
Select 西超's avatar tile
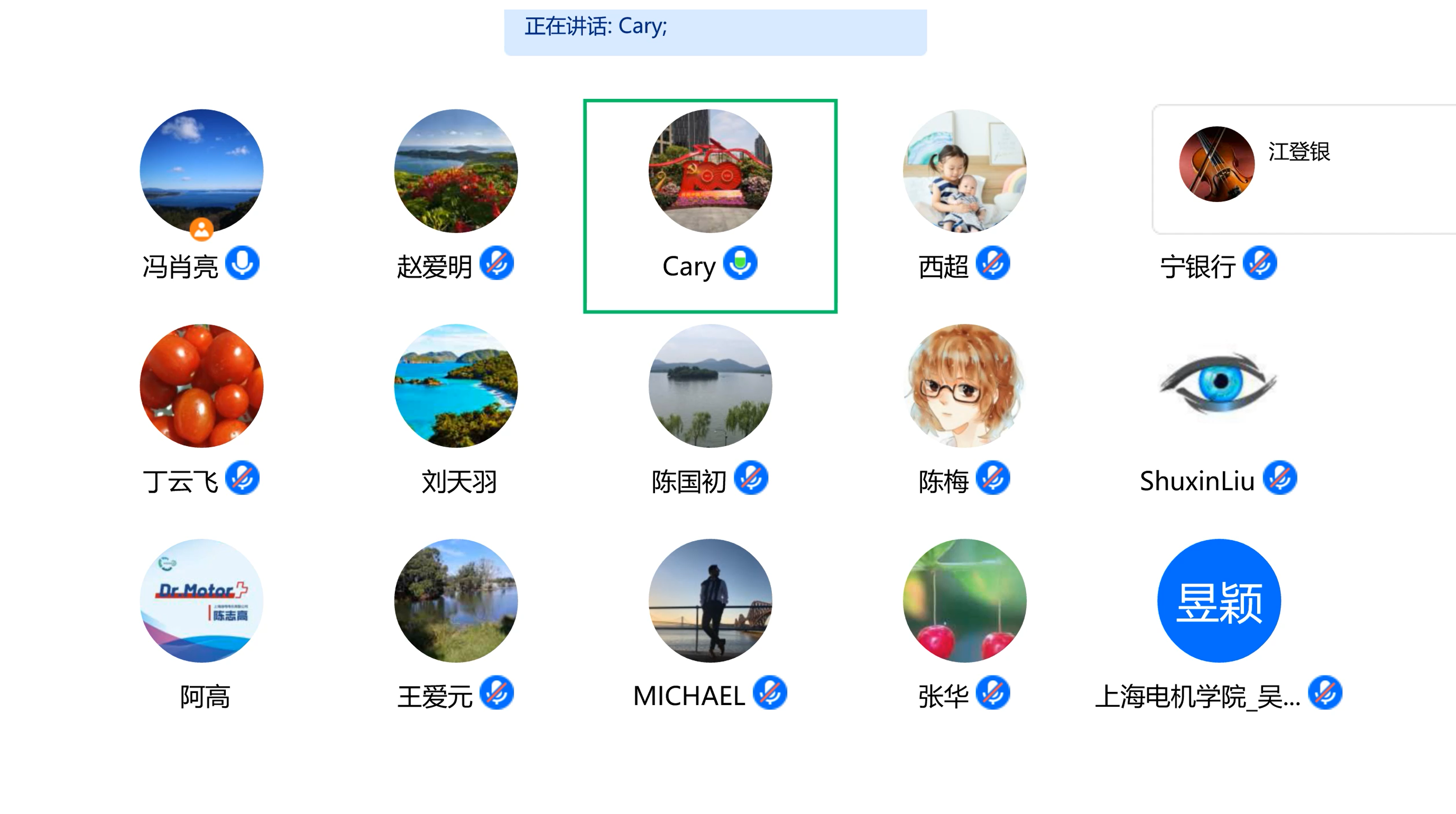[x=964, y=171]
